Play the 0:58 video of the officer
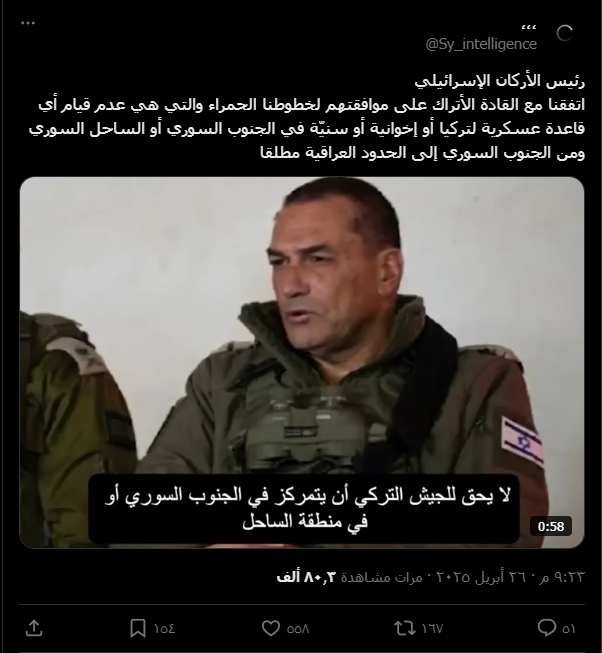The image size is (602, 653). point(301,362)
